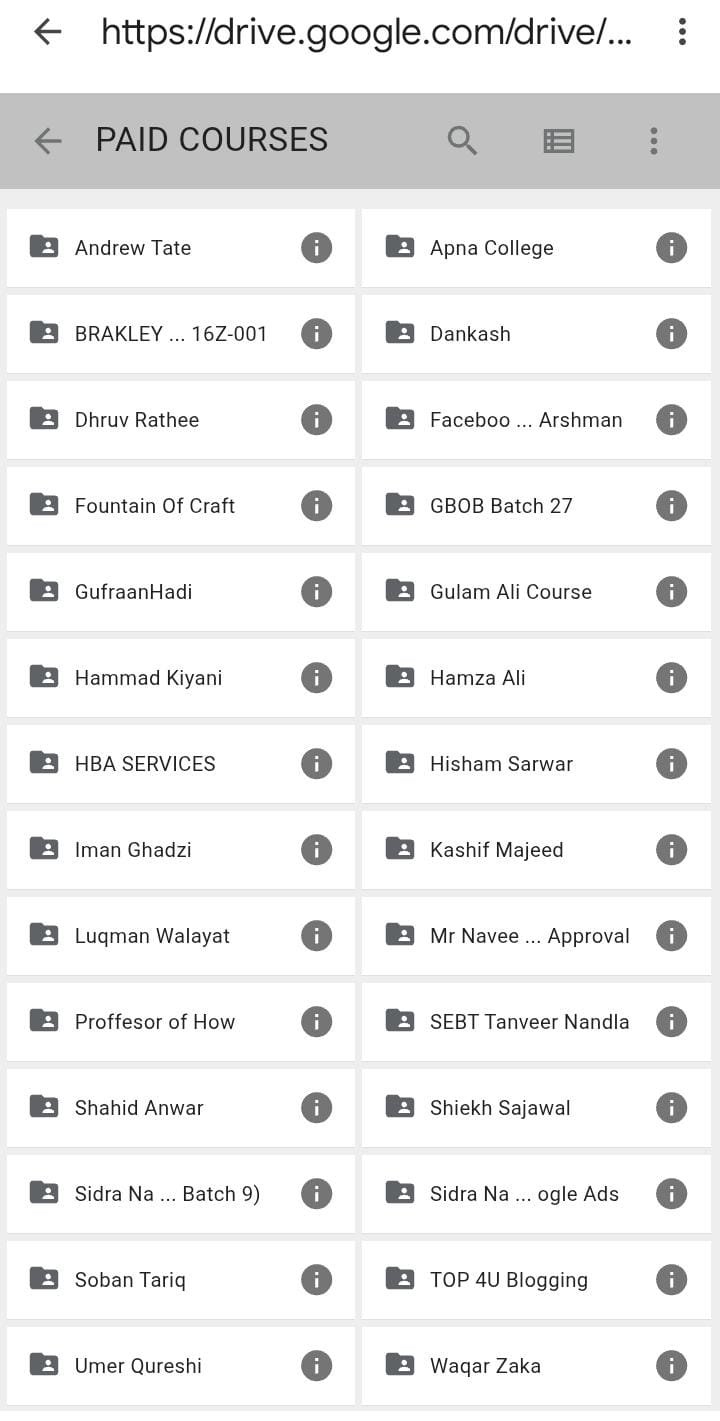Viewport: 720px width, 1421px height.
Task: Open info details for Dhruv Rathee folder
Action: 316,419
